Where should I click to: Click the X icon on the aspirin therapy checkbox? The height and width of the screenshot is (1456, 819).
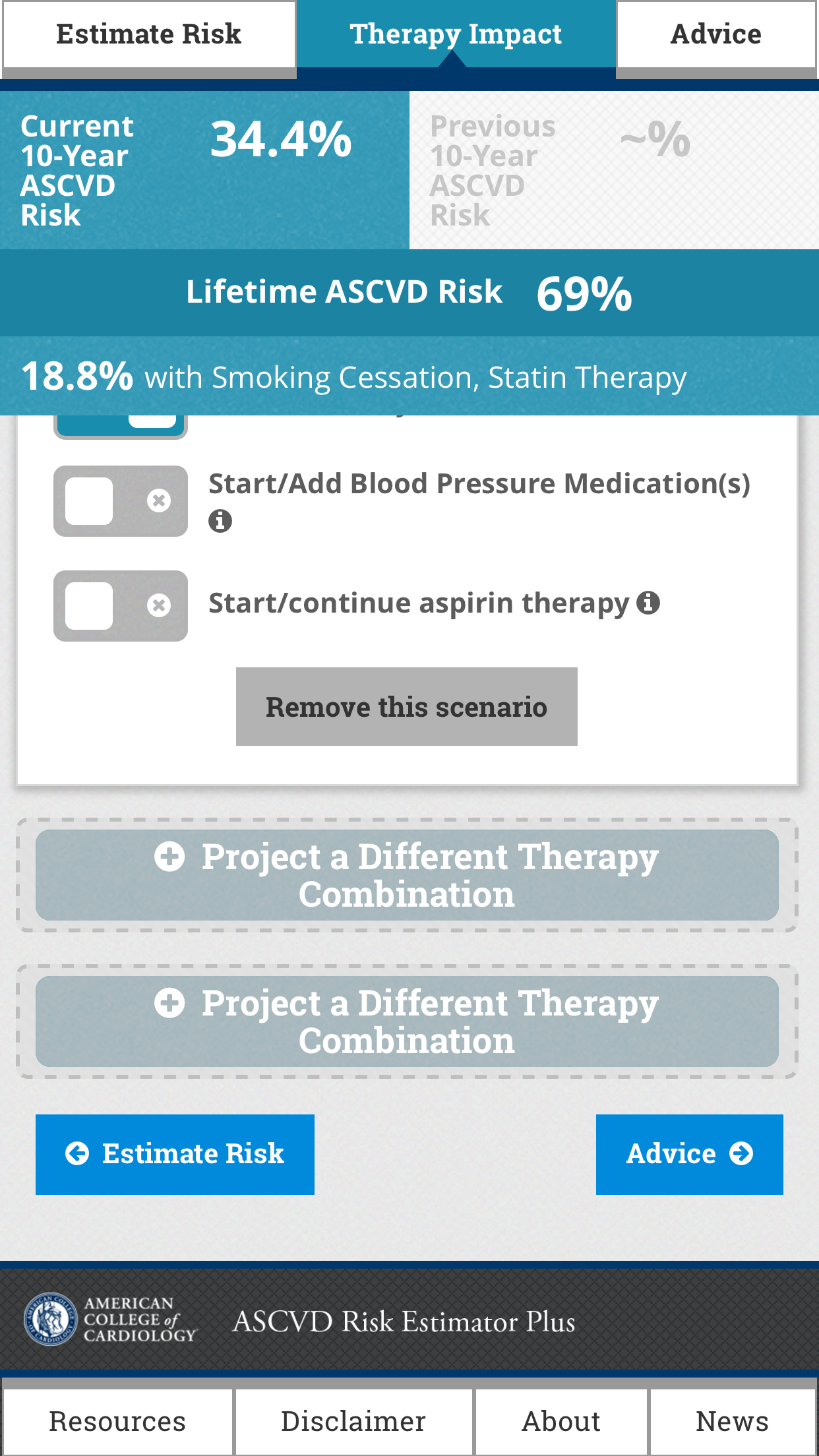point(158,605)
